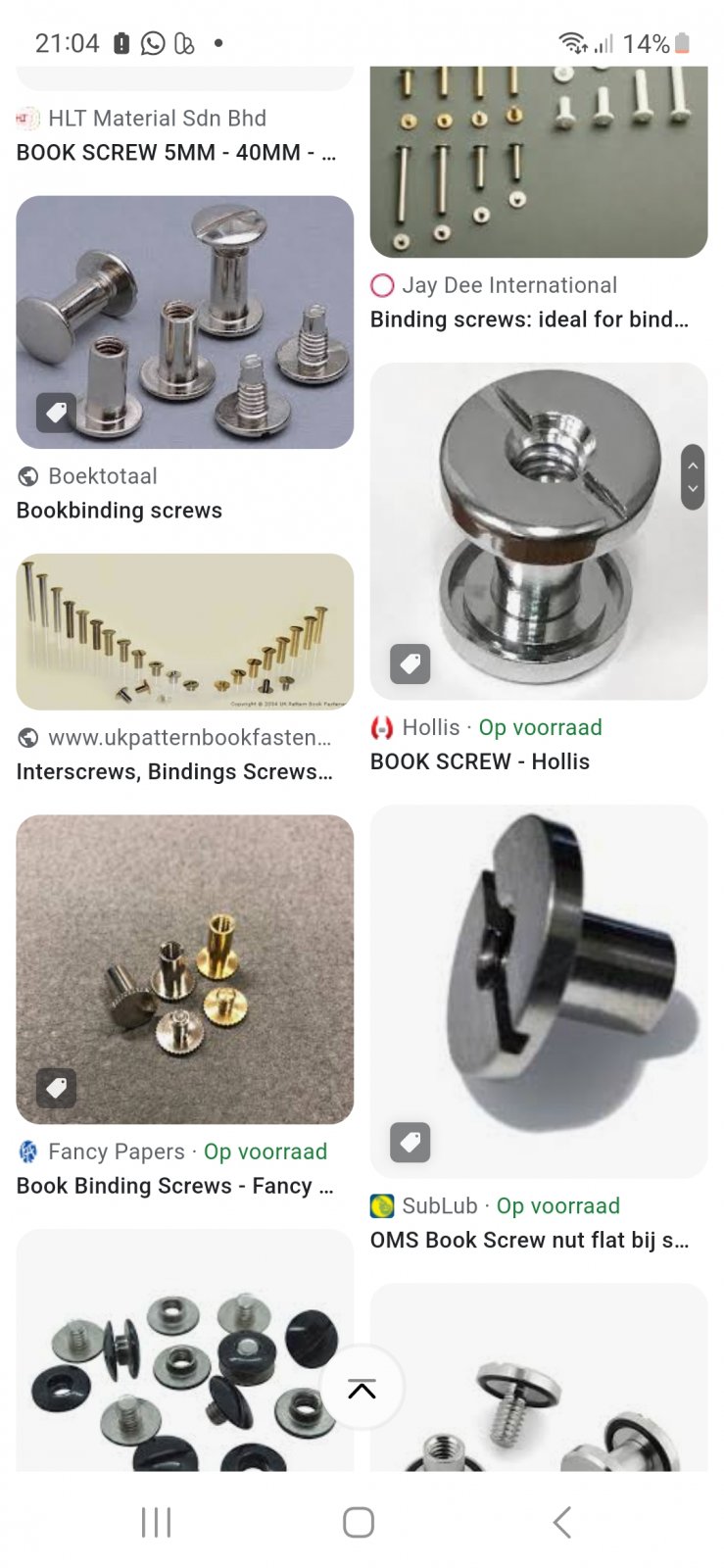Tap the fast-scroll handle on the right edge
Image resolution: width=724 pixels, height=1568 pixels.
point(693,477)
